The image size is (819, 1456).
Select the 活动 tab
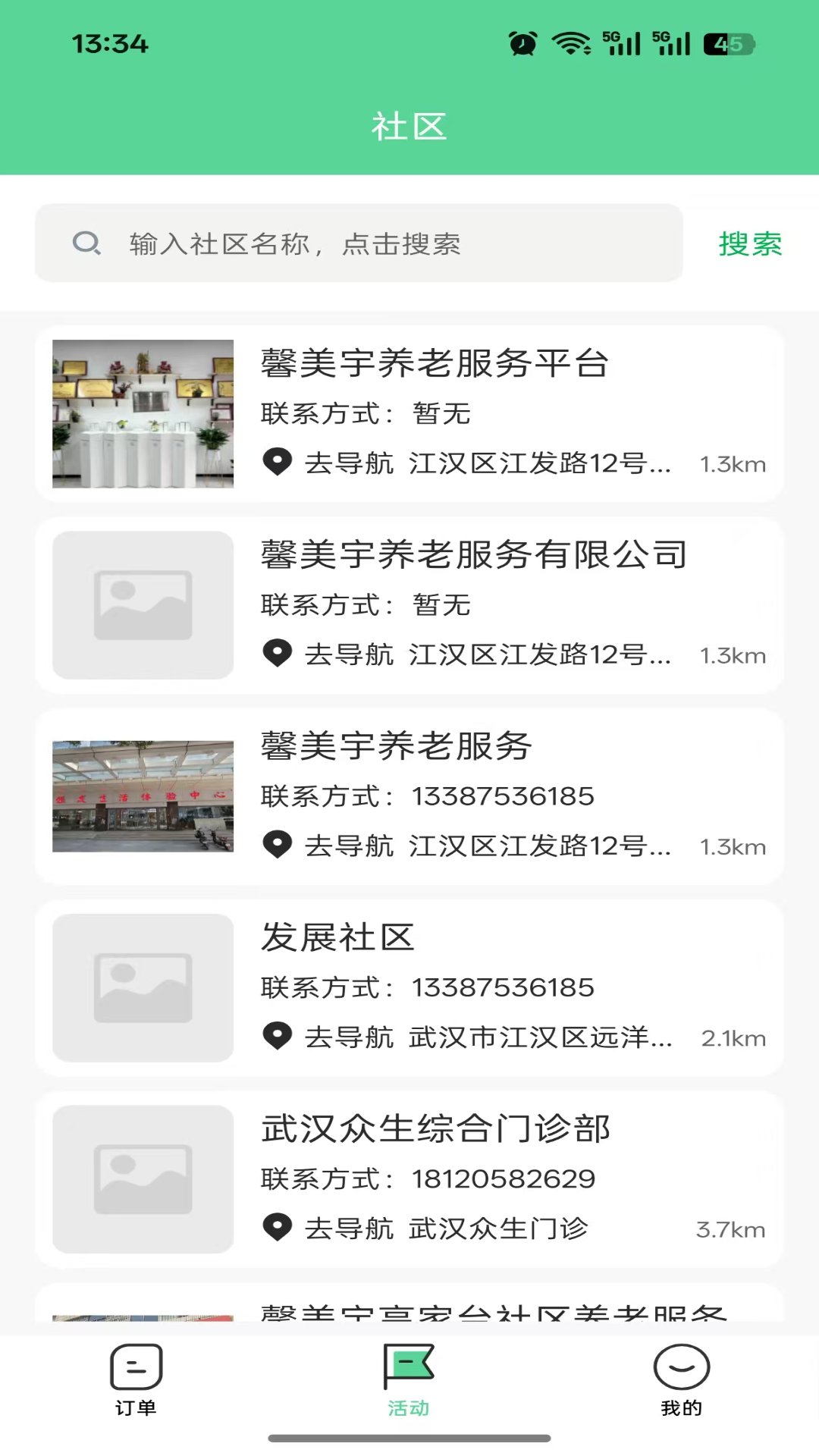[x=409, y=1380]
